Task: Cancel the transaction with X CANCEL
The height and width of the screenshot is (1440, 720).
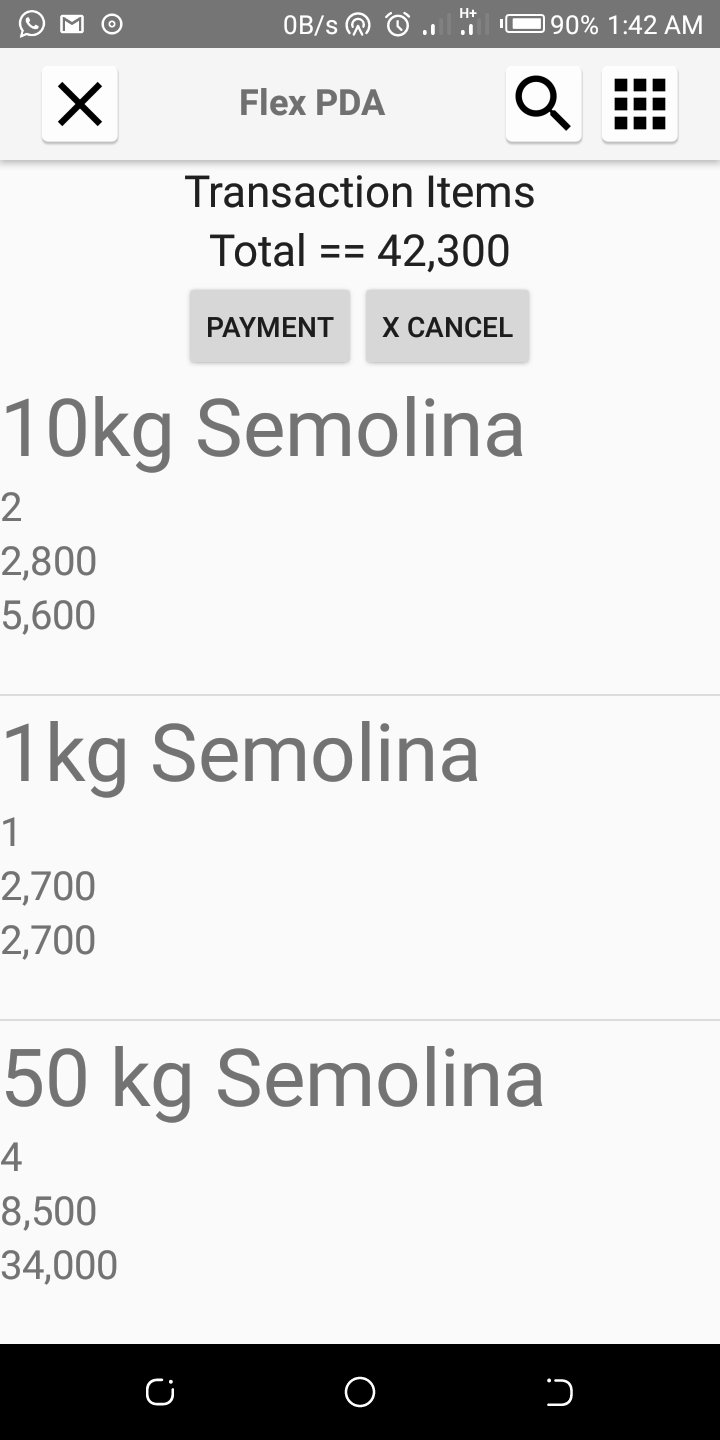Action: [447, 327]
